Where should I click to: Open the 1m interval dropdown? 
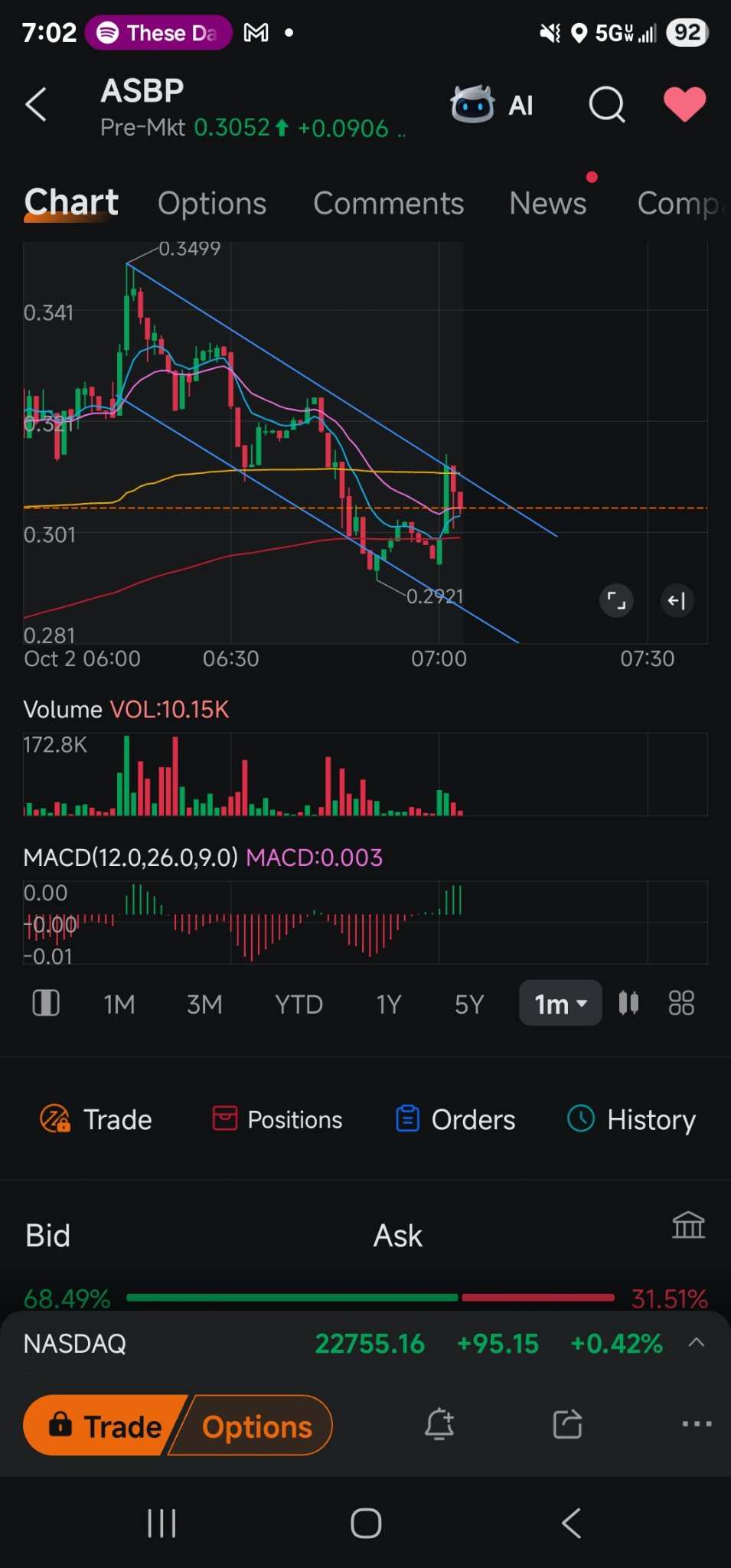pos(560,1003)
